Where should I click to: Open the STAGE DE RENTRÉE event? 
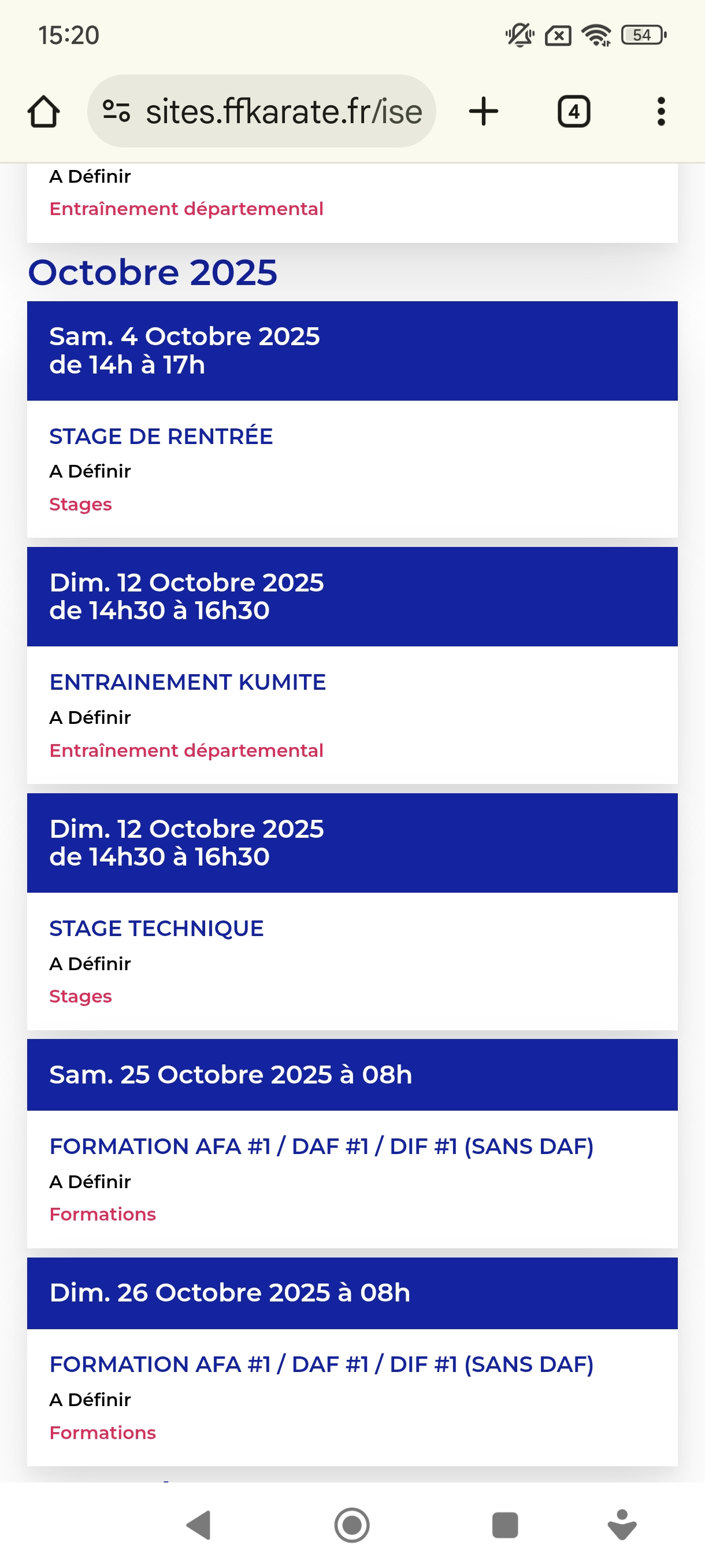coord(161,437)
